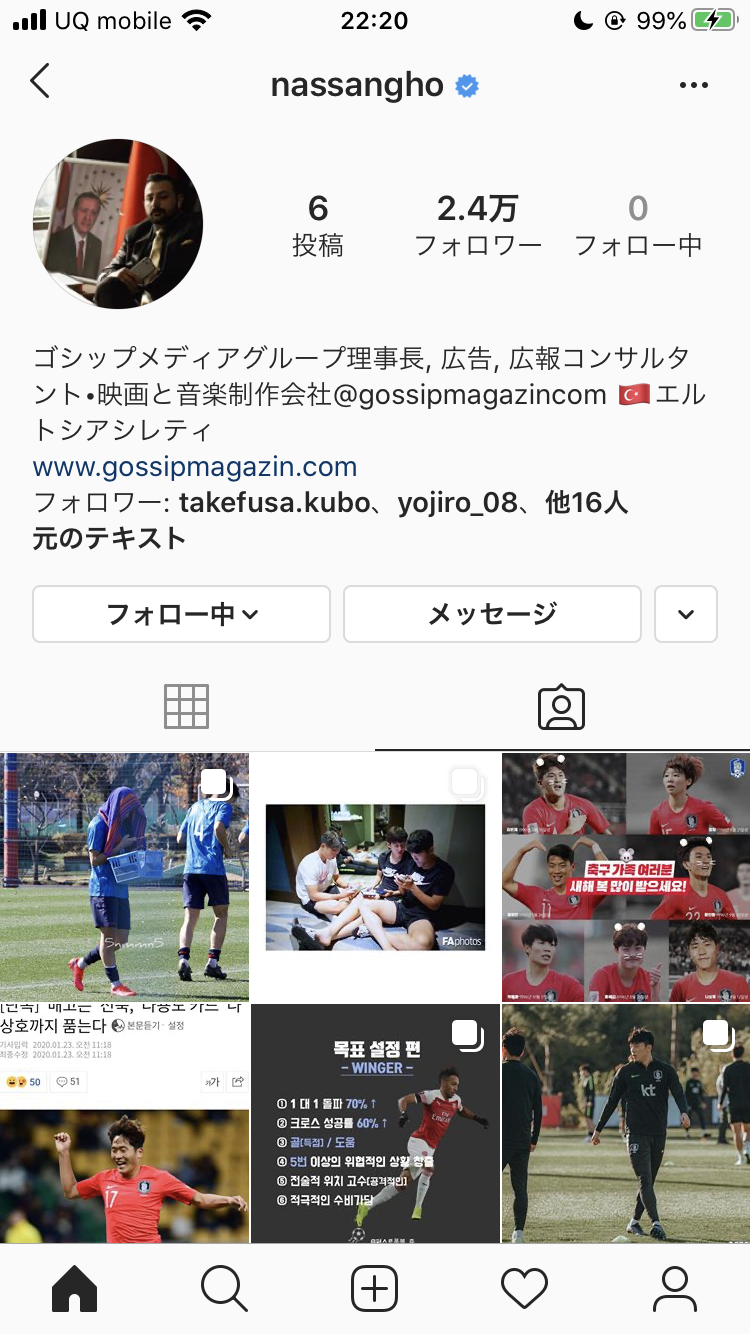The width and height of the screenshot is (750, 1334).
Task: Expand suggested accounts chevron button
Action: (685, 614)
